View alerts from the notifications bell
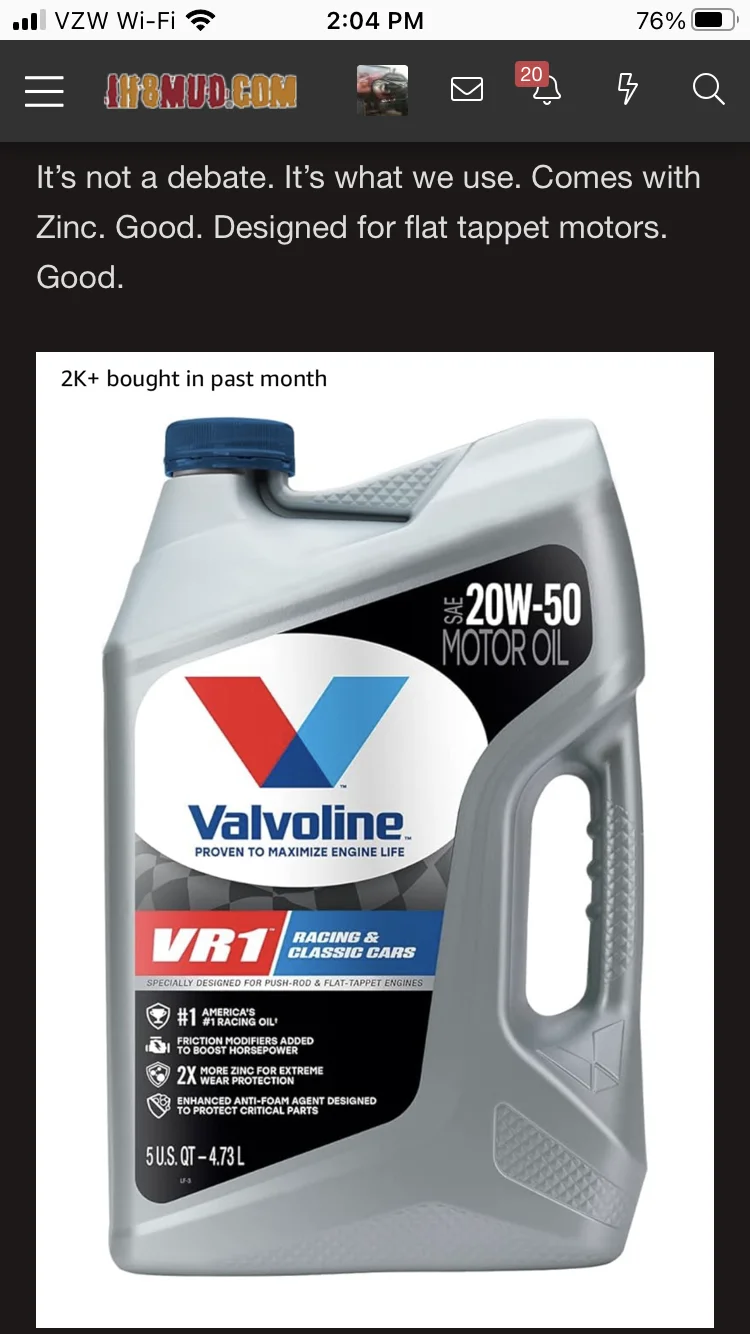Image resolution: width=750 pixels, height=1334 pixels. point(546,90)
